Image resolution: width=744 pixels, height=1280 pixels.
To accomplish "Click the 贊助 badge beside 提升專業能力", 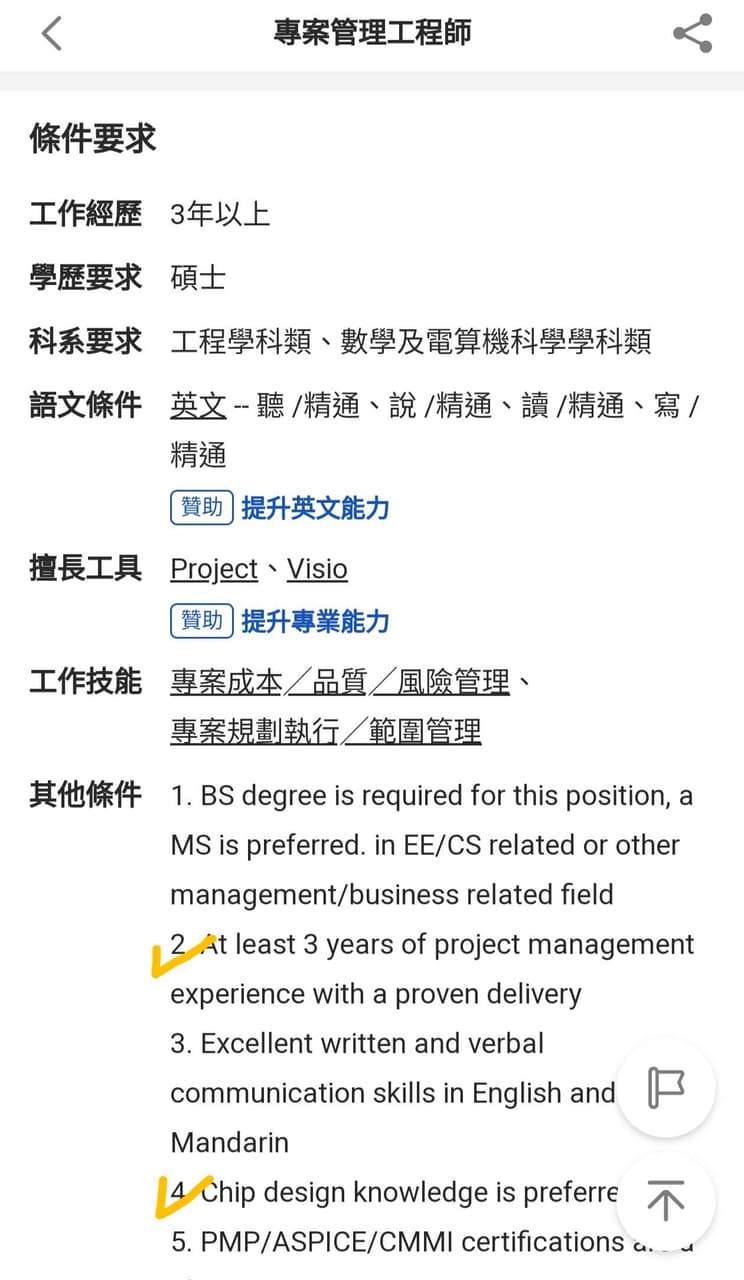I will point(201,620).
